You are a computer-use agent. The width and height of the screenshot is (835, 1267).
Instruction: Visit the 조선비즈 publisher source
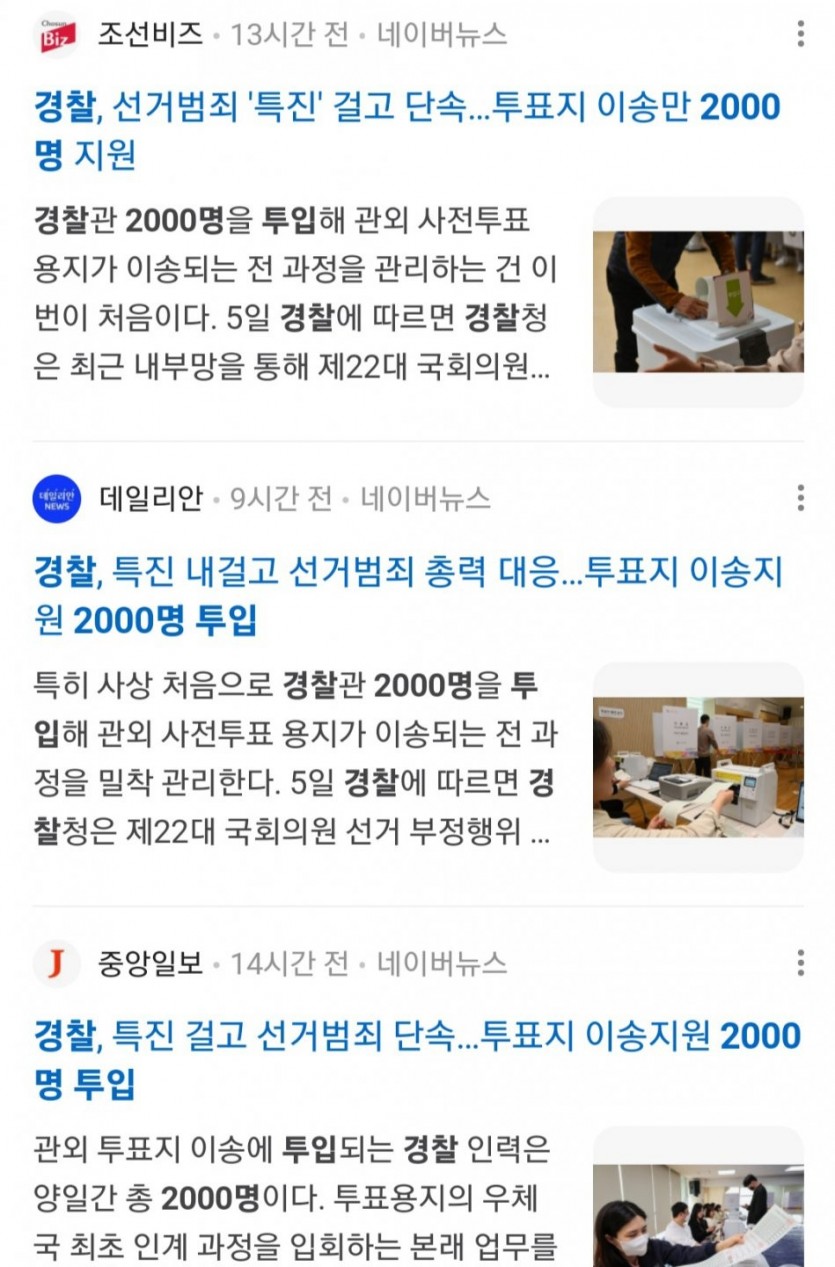coord(149,35)
